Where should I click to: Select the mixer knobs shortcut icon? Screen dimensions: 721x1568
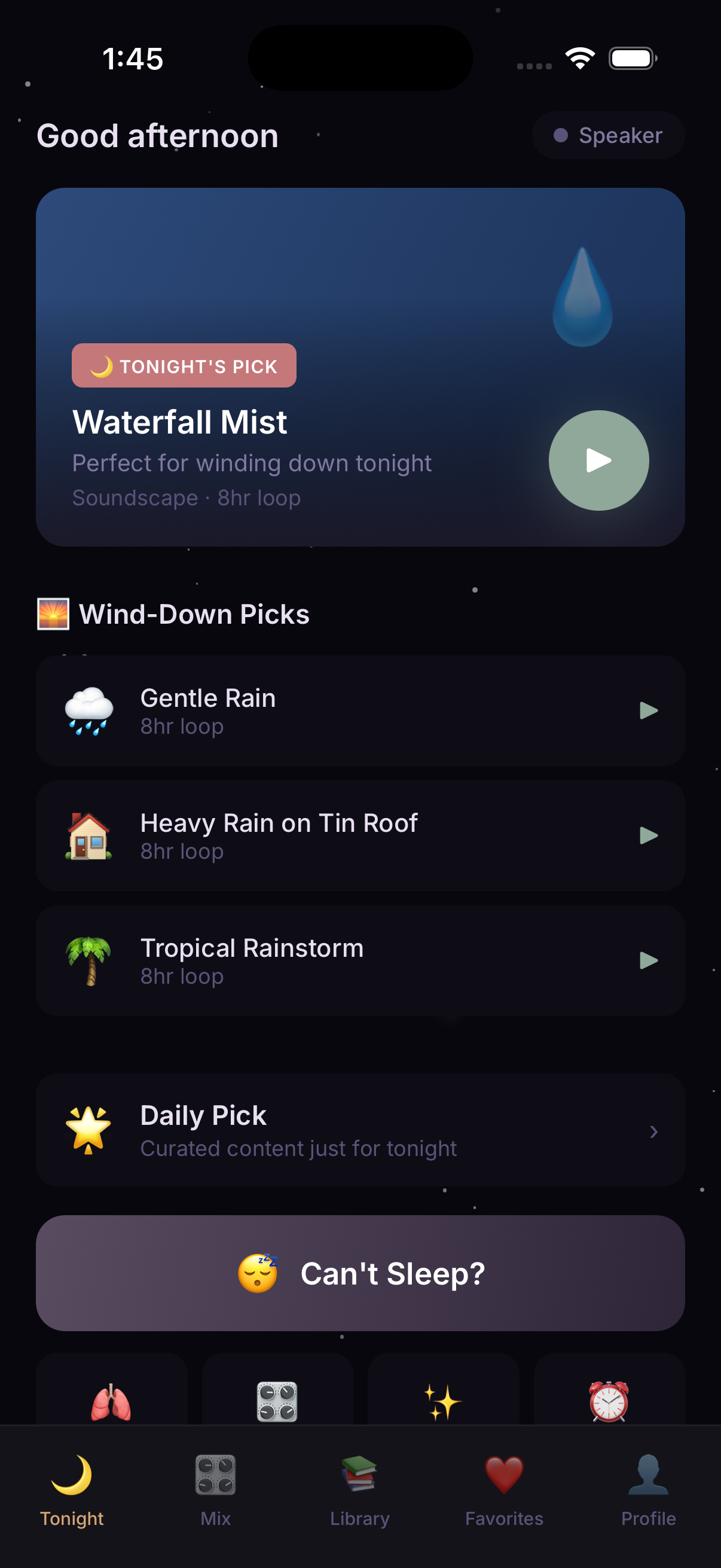277,1402
